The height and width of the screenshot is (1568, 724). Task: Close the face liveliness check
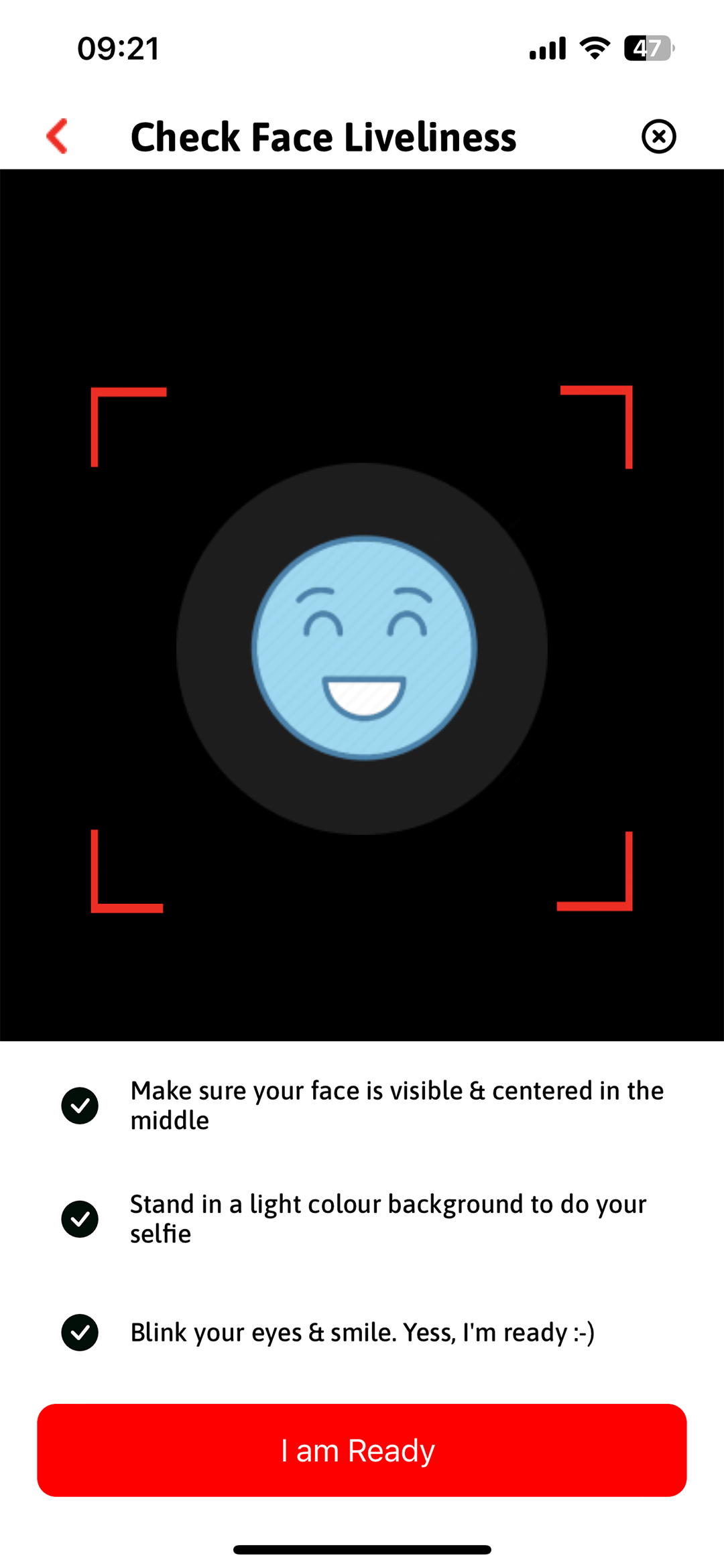658,137
